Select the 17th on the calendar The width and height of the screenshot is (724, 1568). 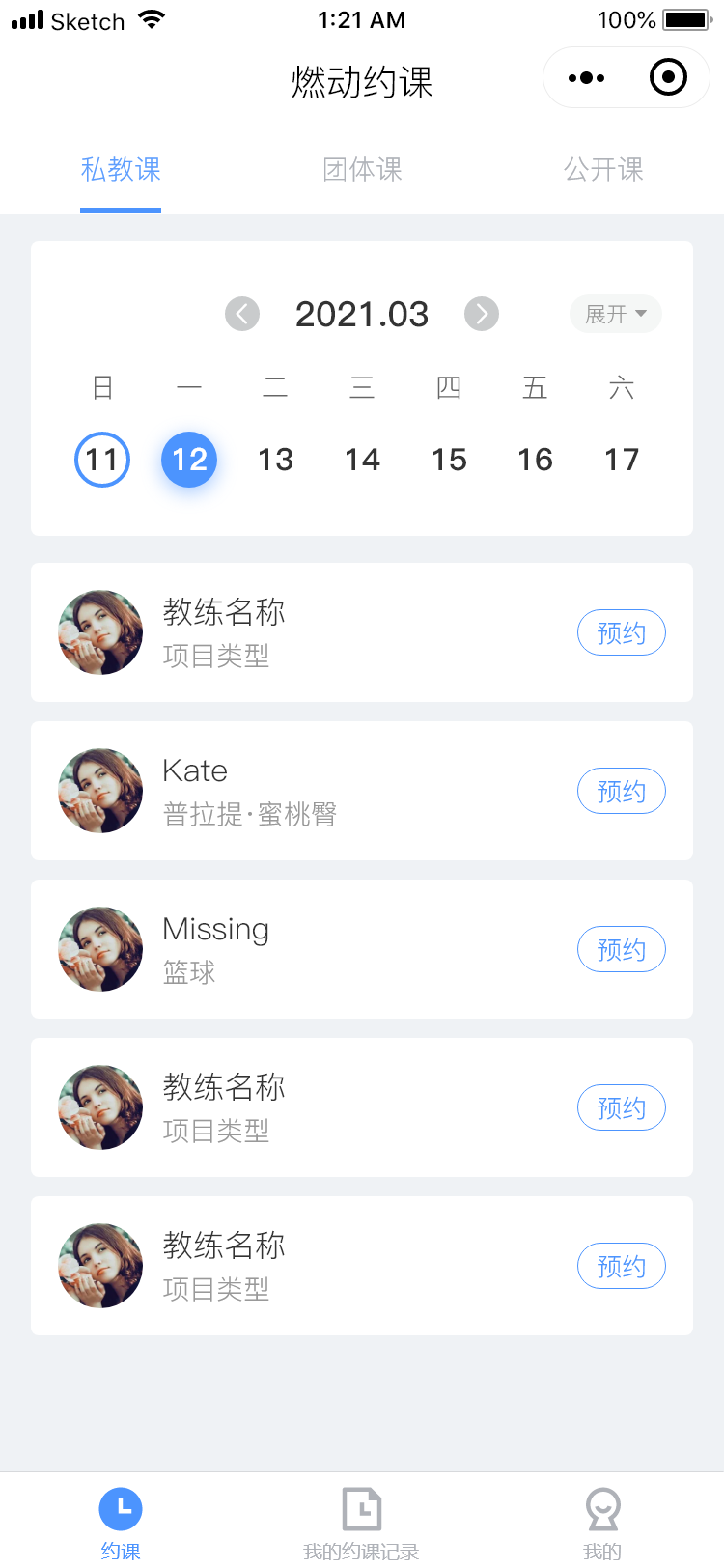[x=622, y=460]
